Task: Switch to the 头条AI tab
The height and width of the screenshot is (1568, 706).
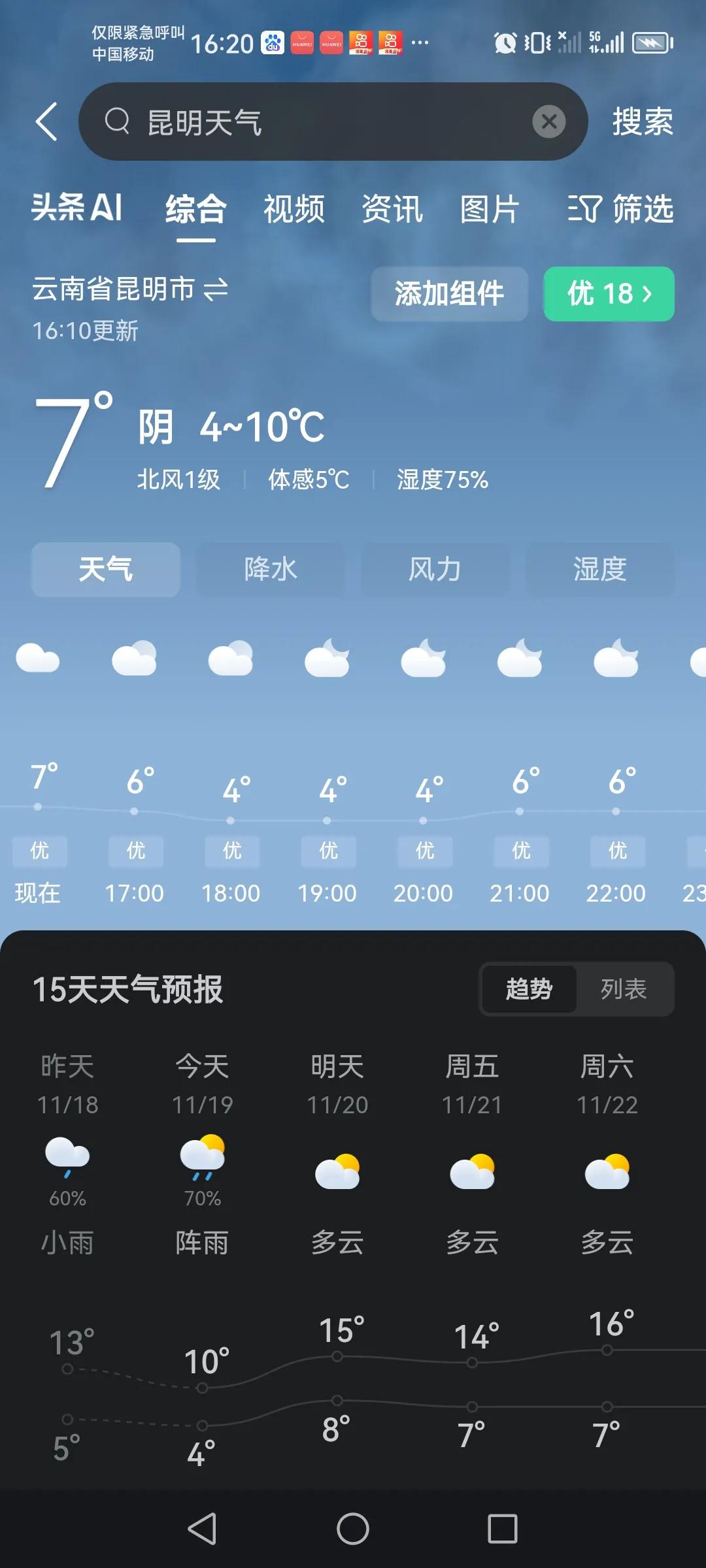Action: [78, 210]
